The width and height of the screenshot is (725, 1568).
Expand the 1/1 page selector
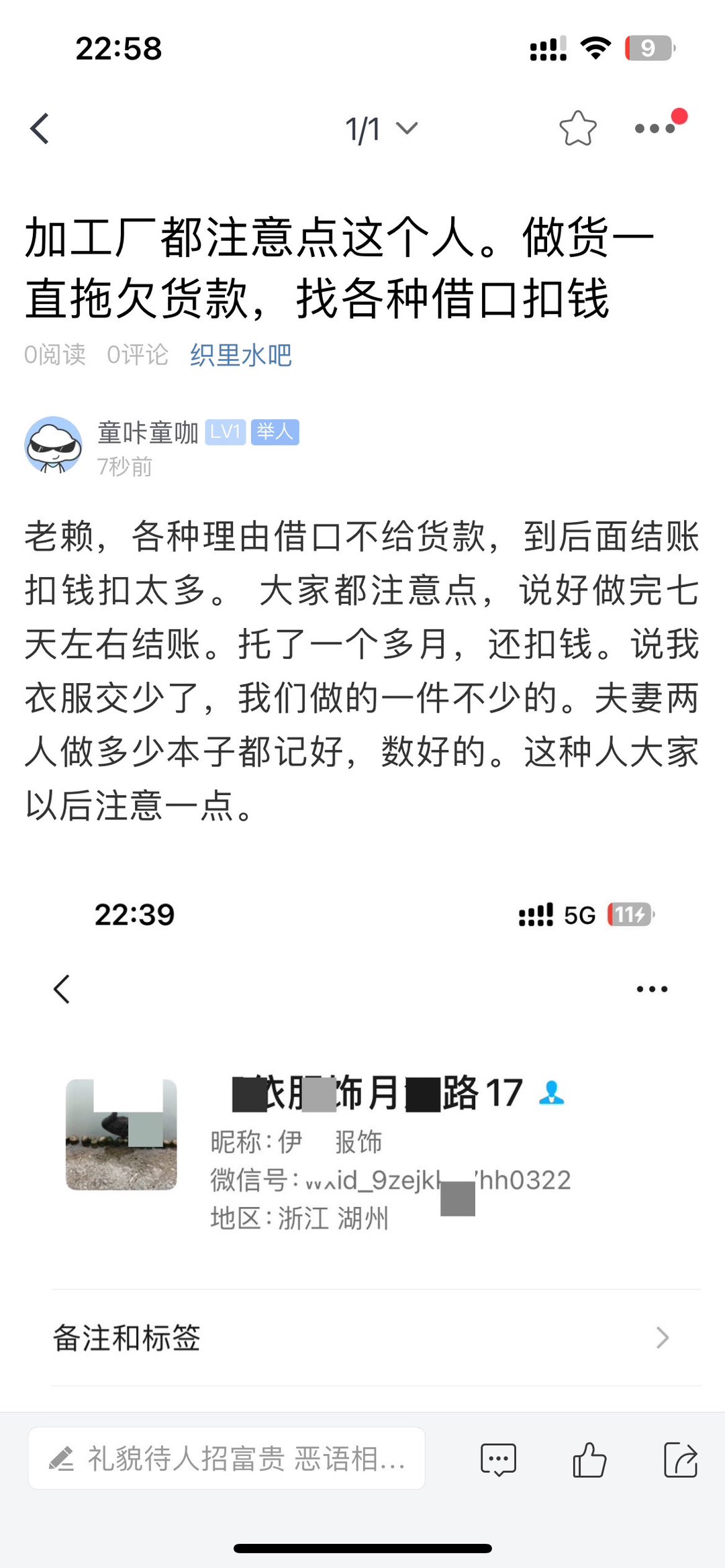pos(381,129)
